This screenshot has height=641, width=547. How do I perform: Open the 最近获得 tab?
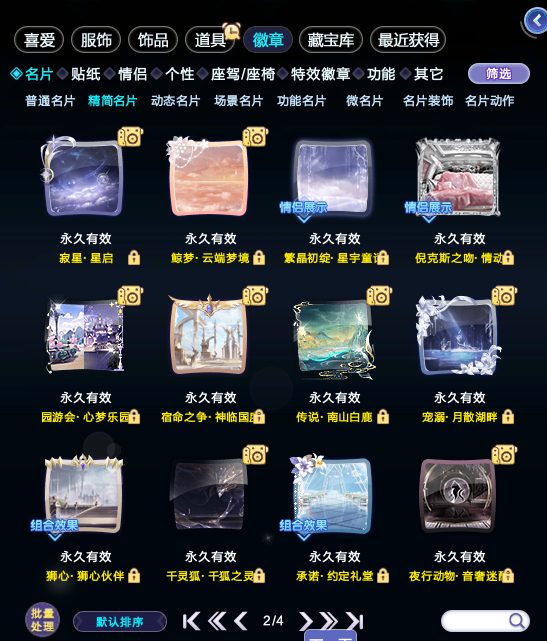coord(408,40)
